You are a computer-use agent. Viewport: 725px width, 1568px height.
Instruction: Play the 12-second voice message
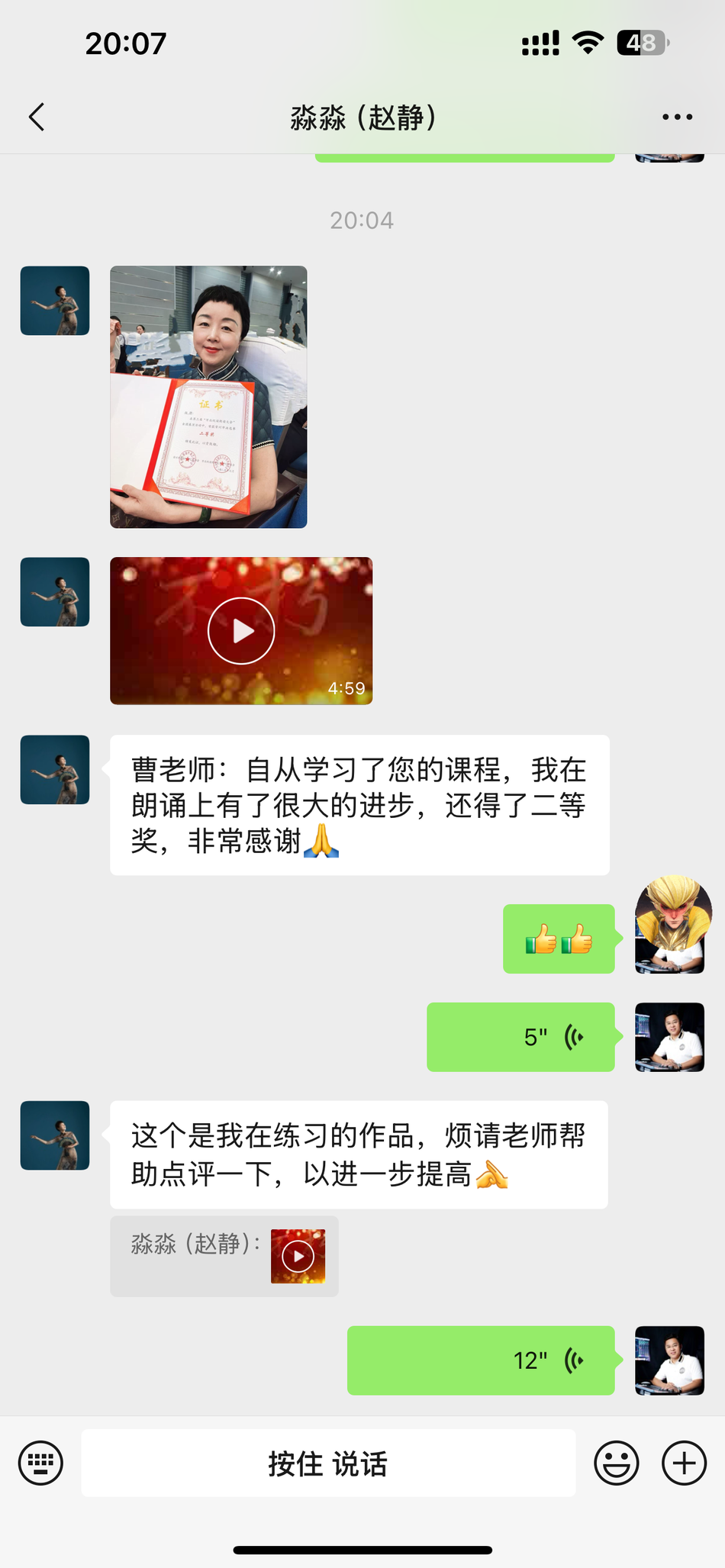click(x=481, y=1360)
